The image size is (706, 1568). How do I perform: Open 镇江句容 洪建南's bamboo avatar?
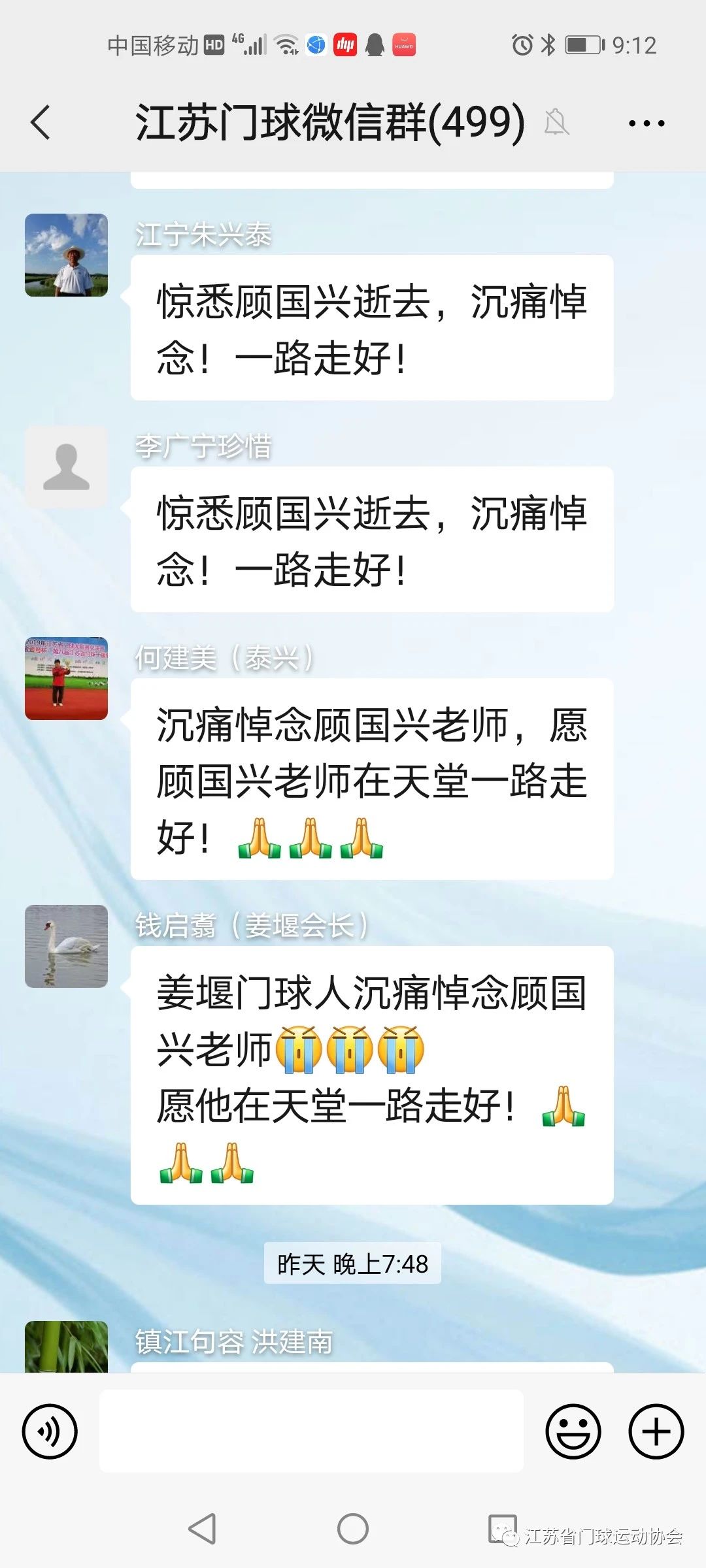coord(66,1347)
